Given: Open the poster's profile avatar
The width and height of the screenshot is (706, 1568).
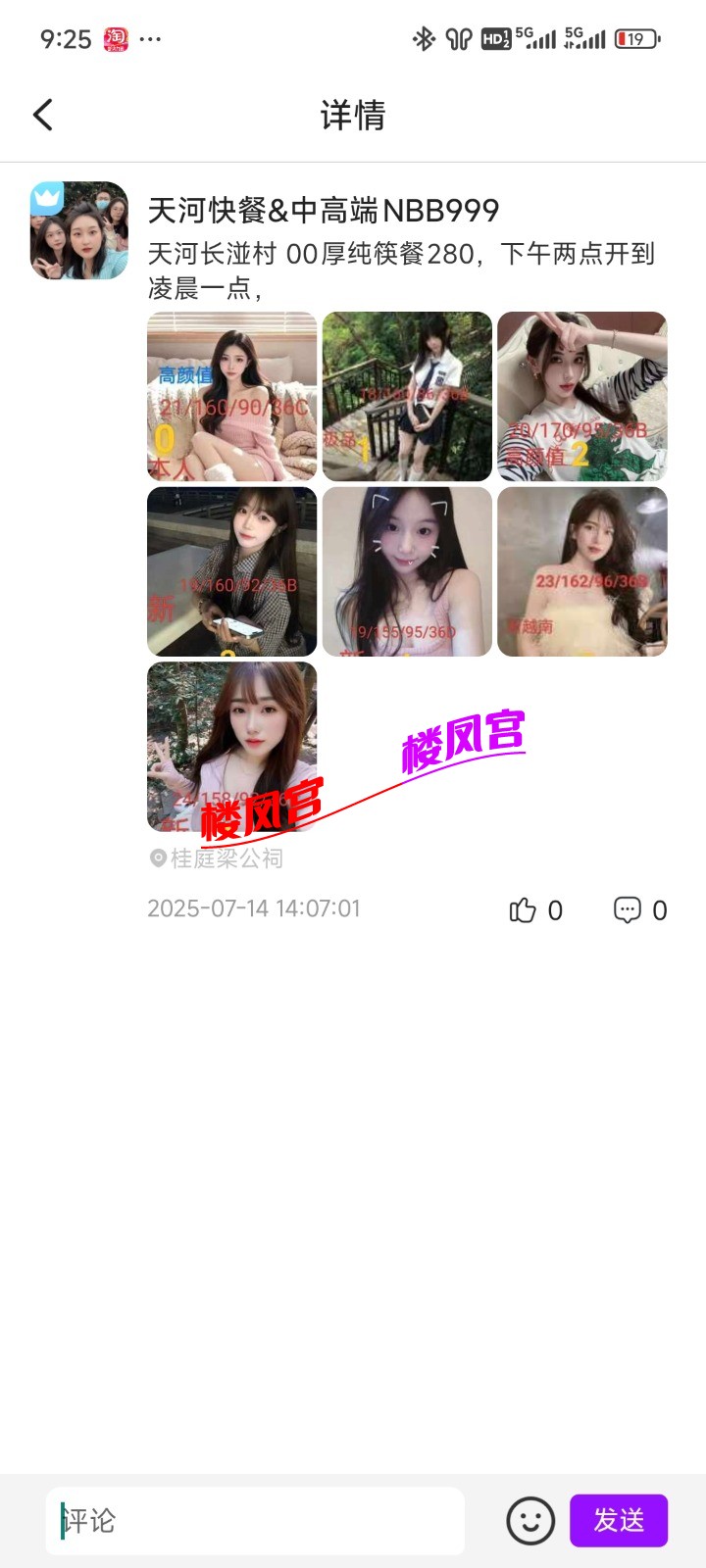Looking at the screenshot, I should [x=79, y=231].
